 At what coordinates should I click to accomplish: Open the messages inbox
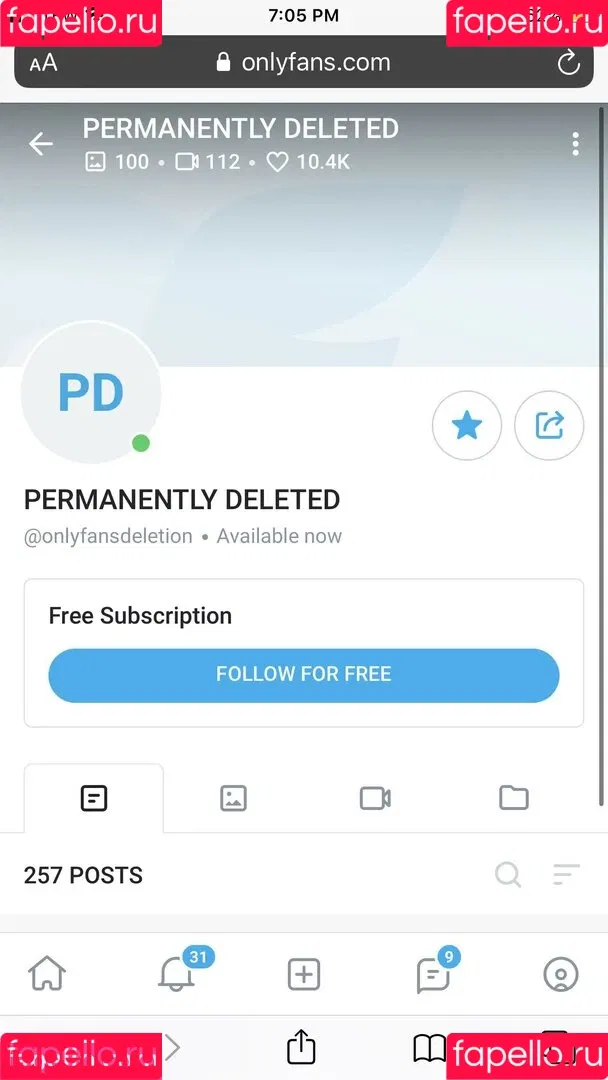point(432,973)
